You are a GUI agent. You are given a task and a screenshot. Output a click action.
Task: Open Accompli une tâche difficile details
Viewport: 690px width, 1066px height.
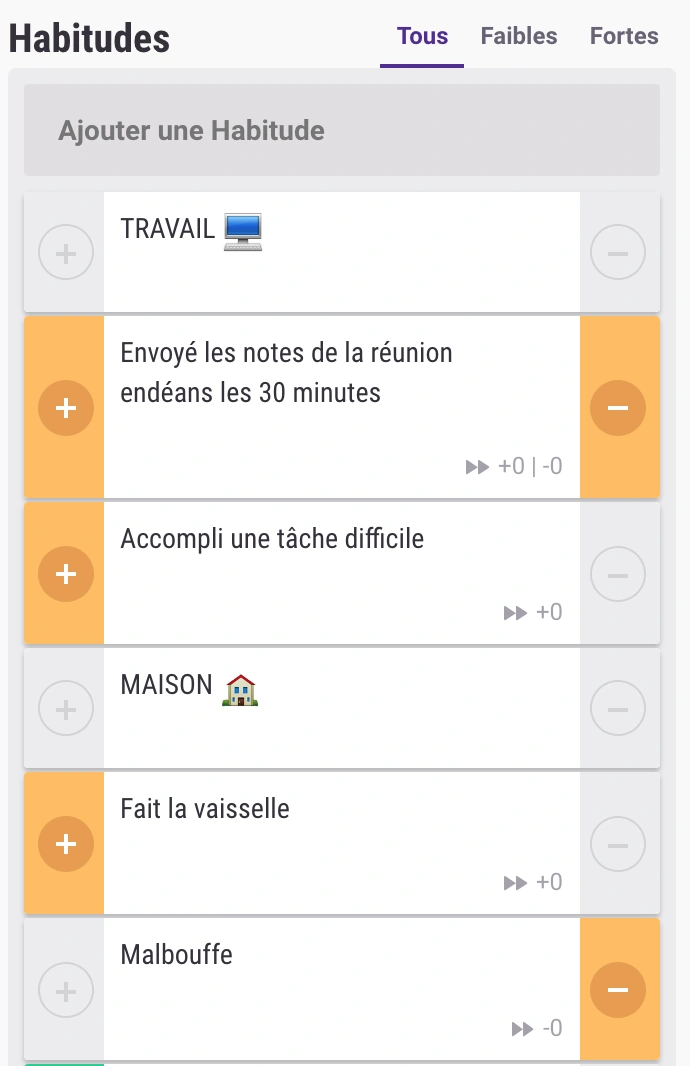pos(341,573)
